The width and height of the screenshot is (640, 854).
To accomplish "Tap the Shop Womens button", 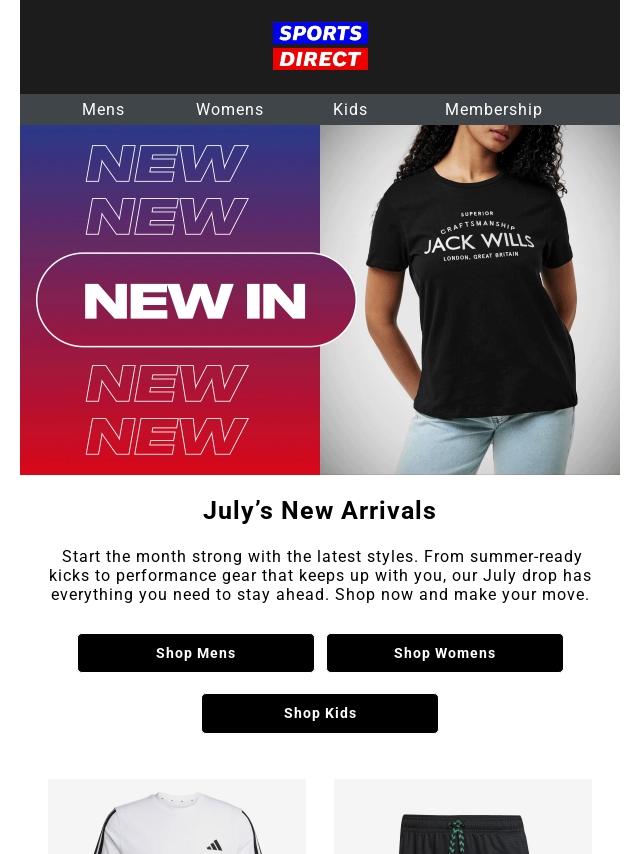I will 444,653.
